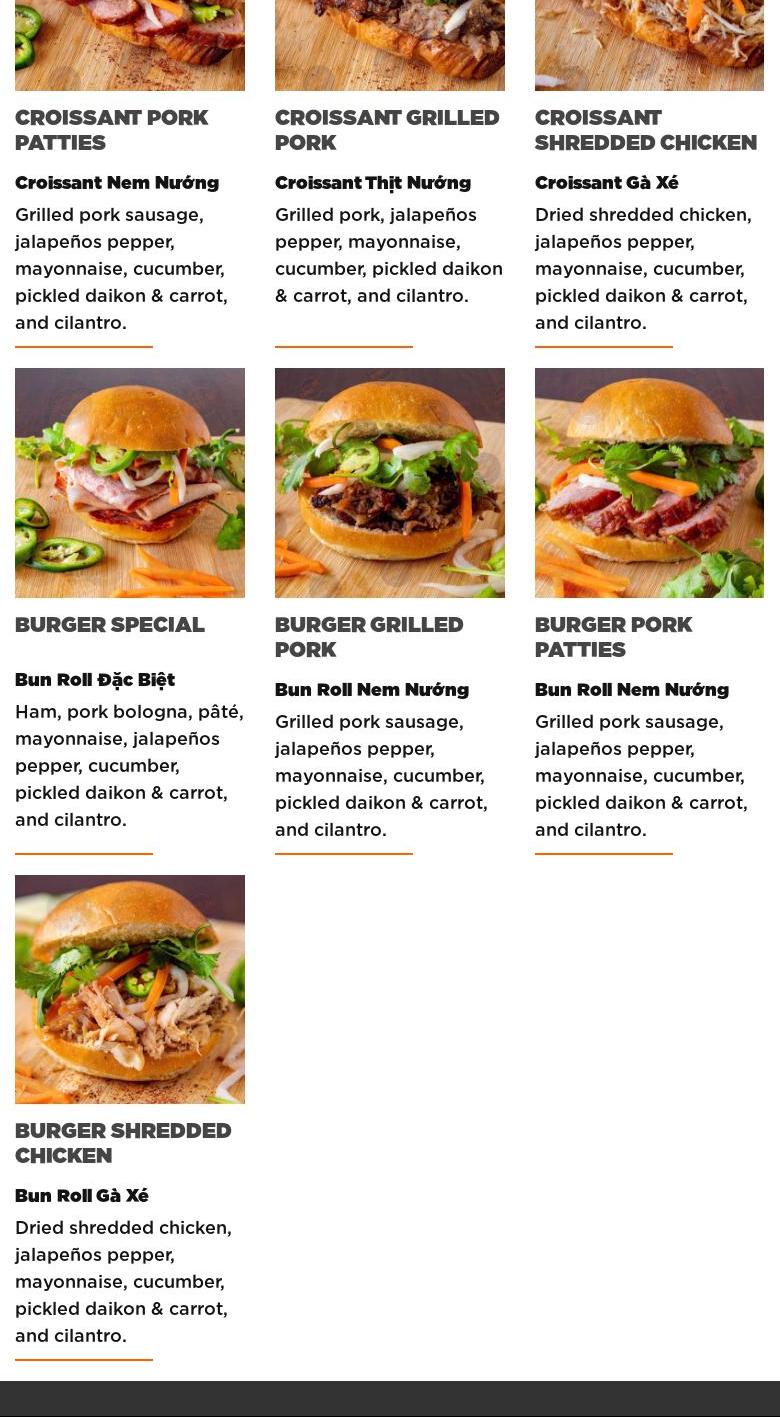Viewport: 780px width, 1417px height.
Task: Open the Croissant Grilled Pork item
Action: [386, 130]
